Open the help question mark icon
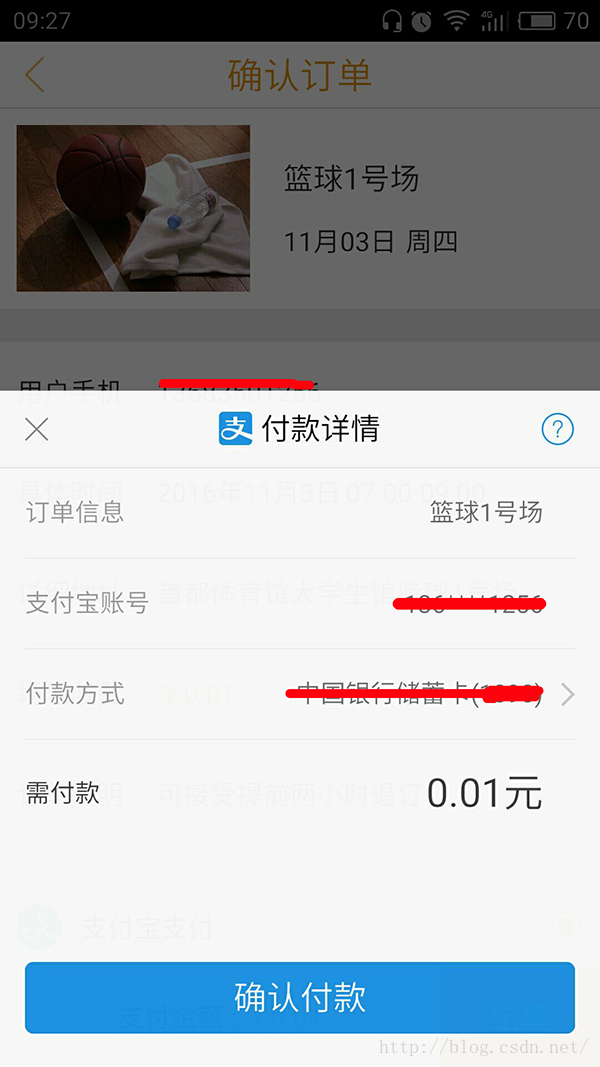The height and width of the screenshot is (1067, 600). pos(557,429)
